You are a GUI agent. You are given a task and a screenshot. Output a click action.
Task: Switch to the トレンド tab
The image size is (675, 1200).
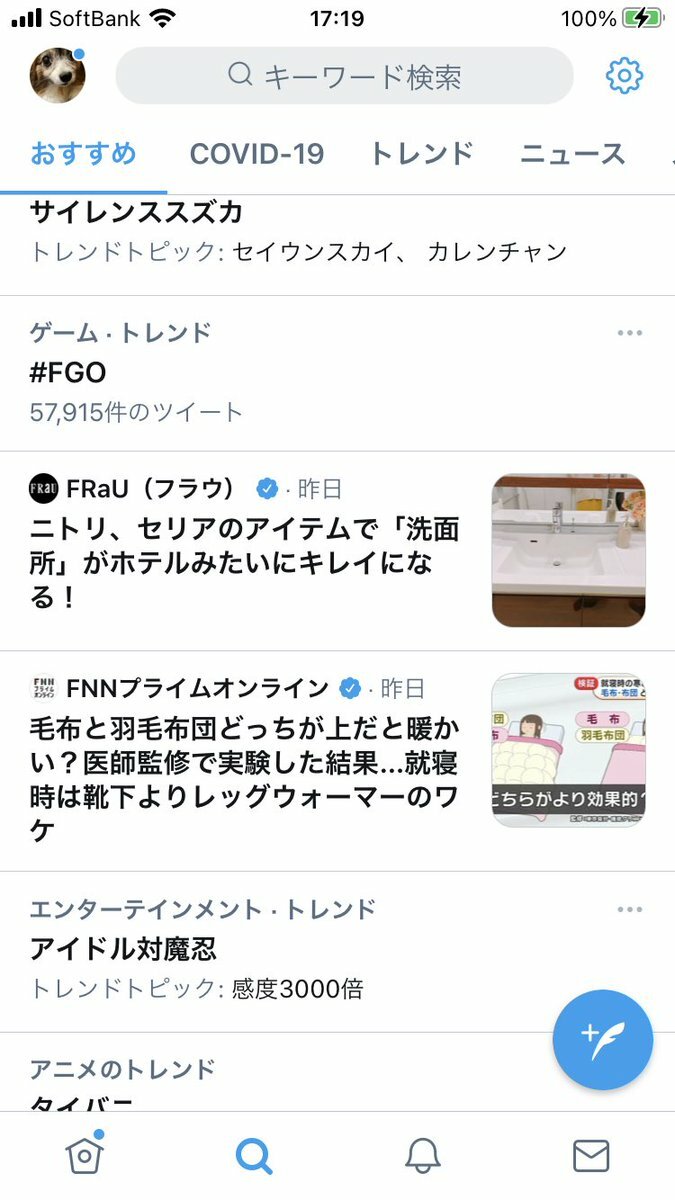pyautogui.click(x=421, y=154)
